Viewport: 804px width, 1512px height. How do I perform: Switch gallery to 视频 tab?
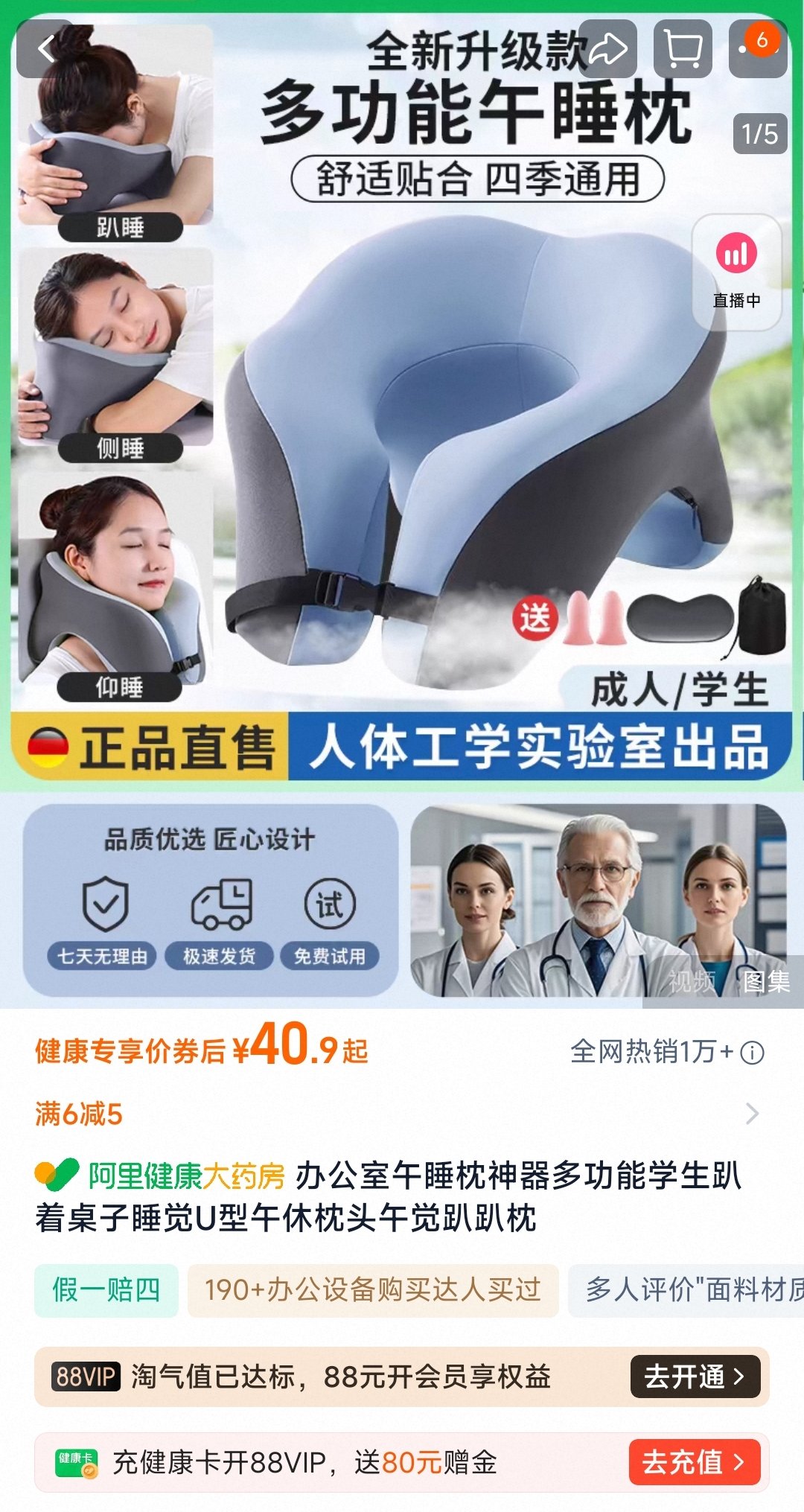coord(691,982)
